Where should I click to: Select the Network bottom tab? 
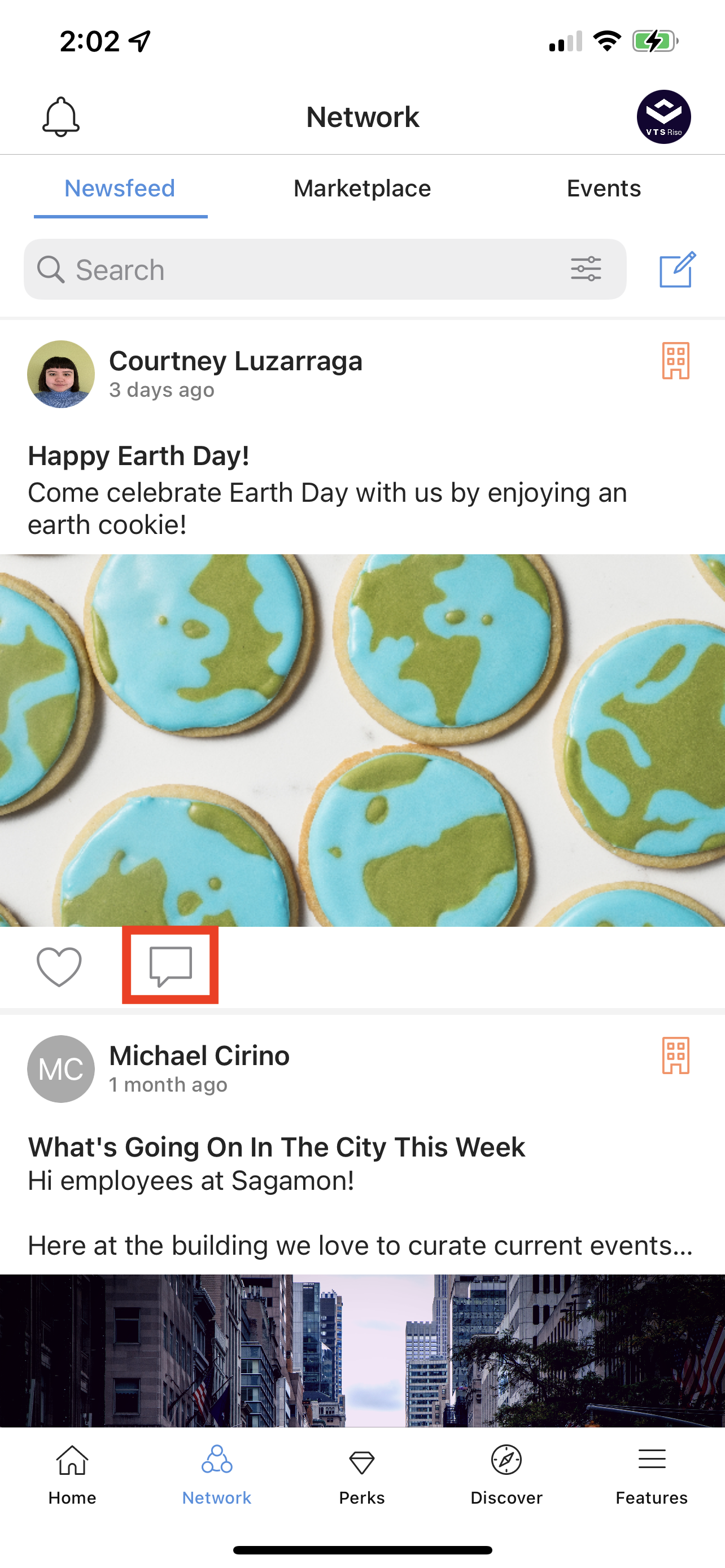(x=217, y=1474)
